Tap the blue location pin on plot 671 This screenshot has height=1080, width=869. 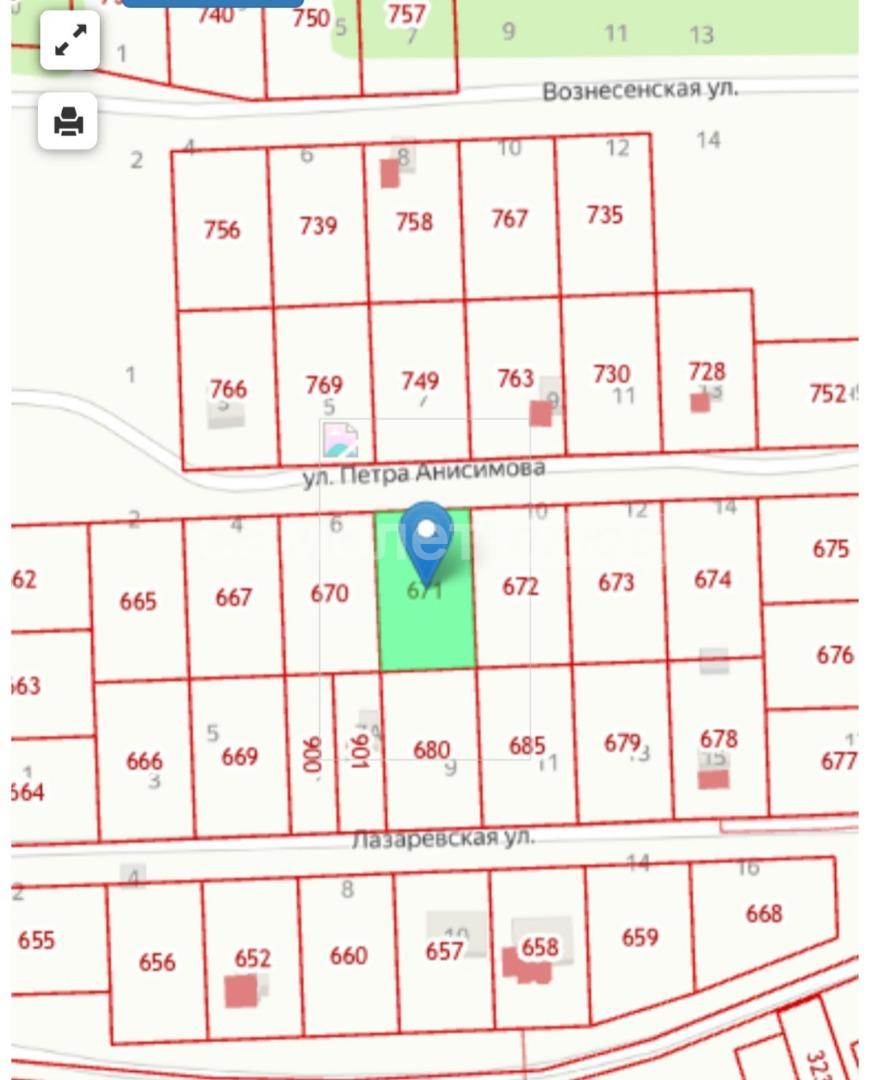pyautogui.click(x=427, y=540)
